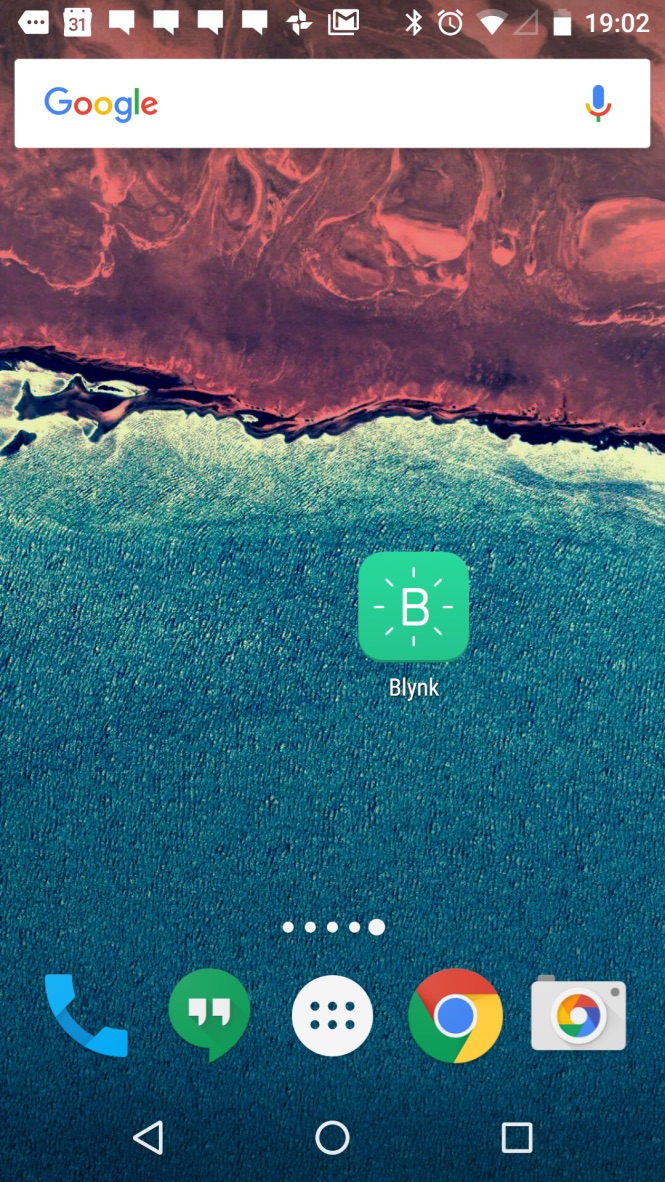Open the Camera app
The image size is (665, 1182).
tap(578, 1015)
